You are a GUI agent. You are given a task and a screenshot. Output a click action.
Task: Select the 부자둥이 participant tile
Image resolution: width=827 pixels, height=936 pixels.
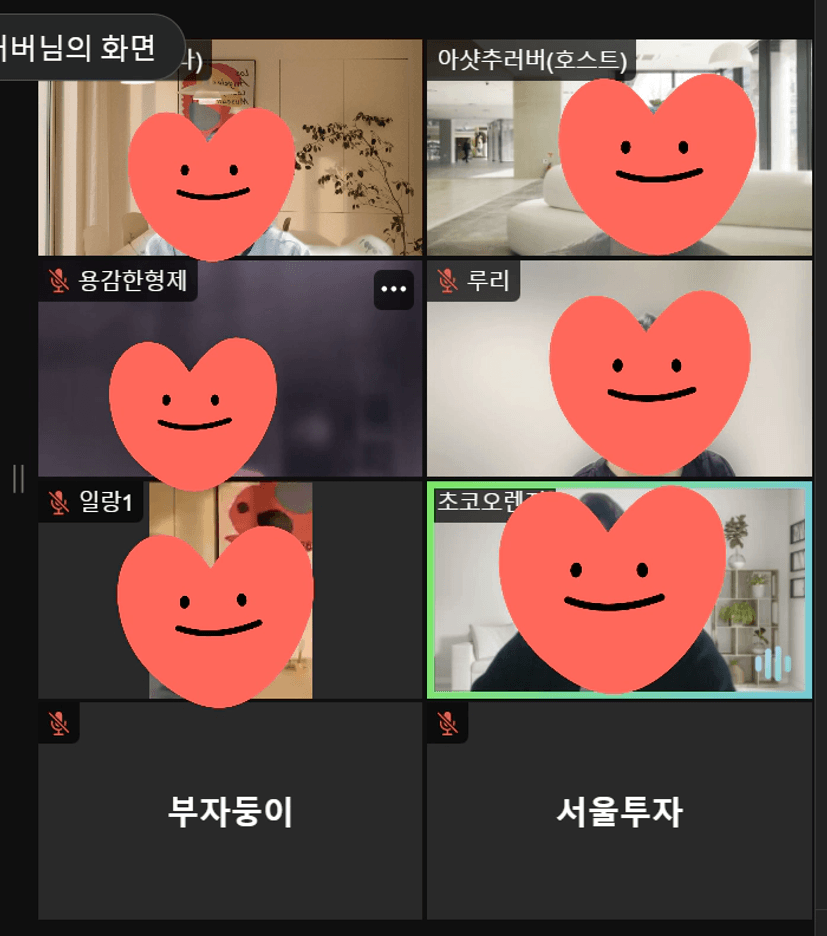[x=230, y=811]
